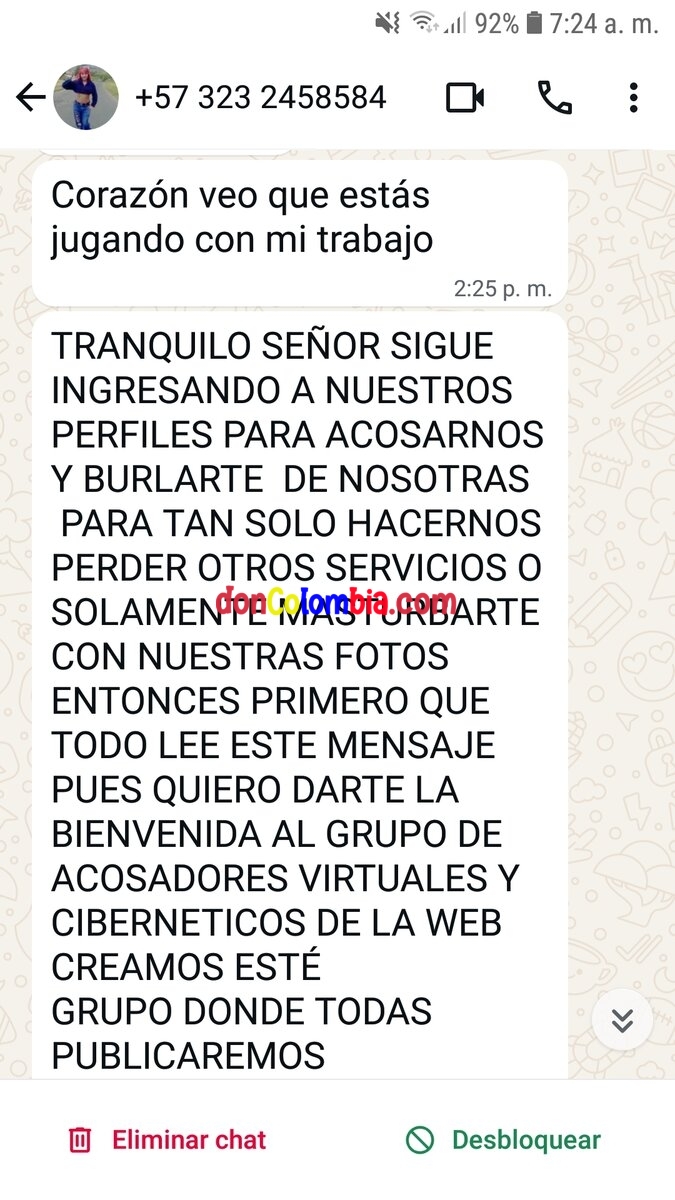Tap Desbloquear to unblock contact
Screen dimensions: 675x1200
[x=504, y=1139]
